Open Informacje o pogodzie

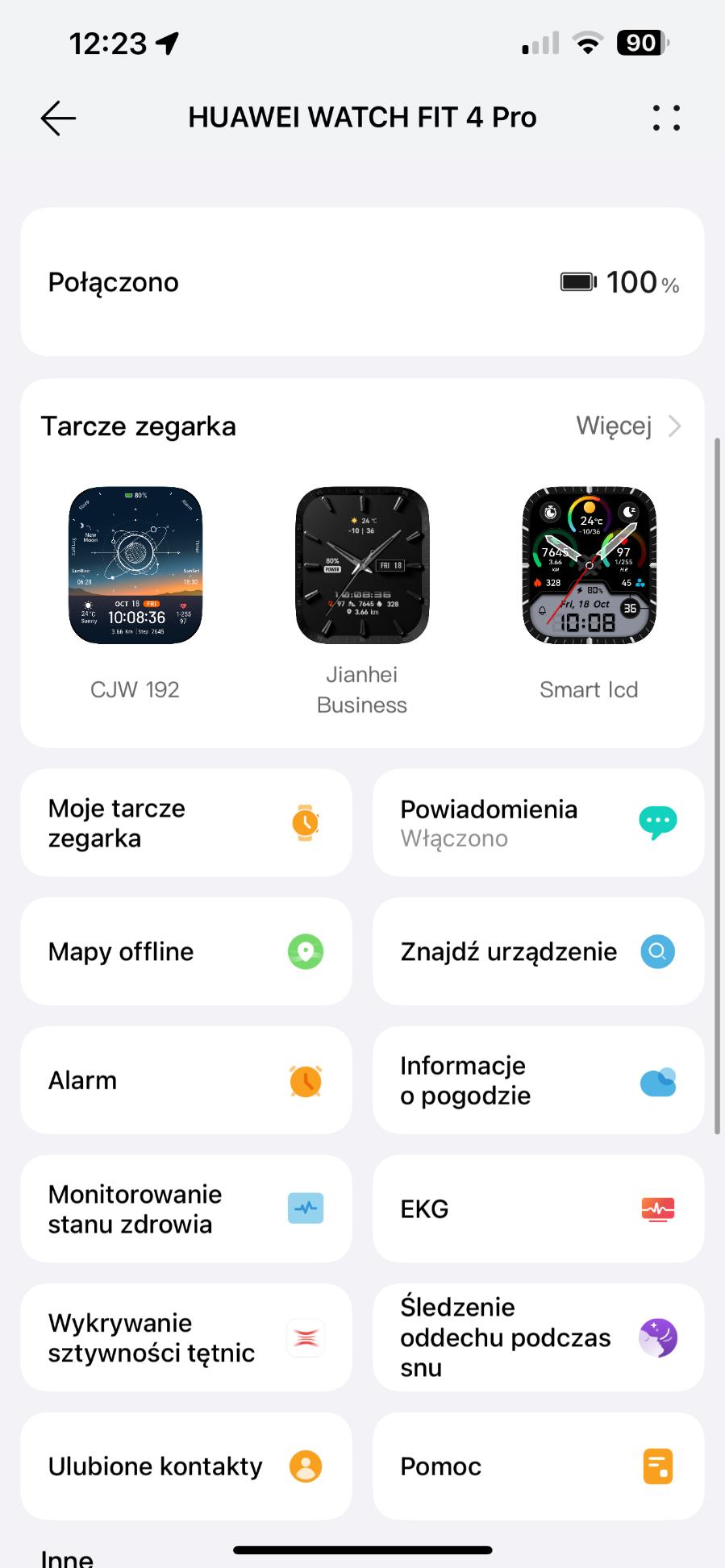[x=538, y=1080]
